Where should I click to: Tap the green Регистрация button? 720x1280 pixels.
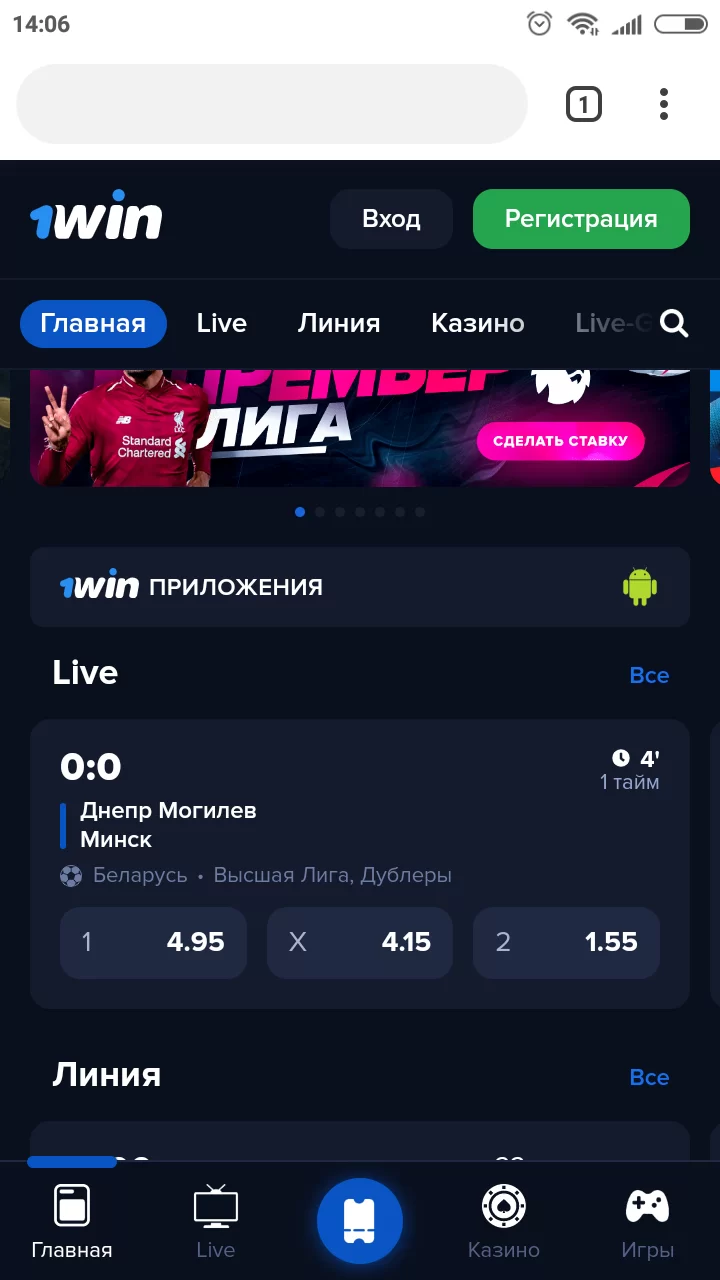click(581, 219)
